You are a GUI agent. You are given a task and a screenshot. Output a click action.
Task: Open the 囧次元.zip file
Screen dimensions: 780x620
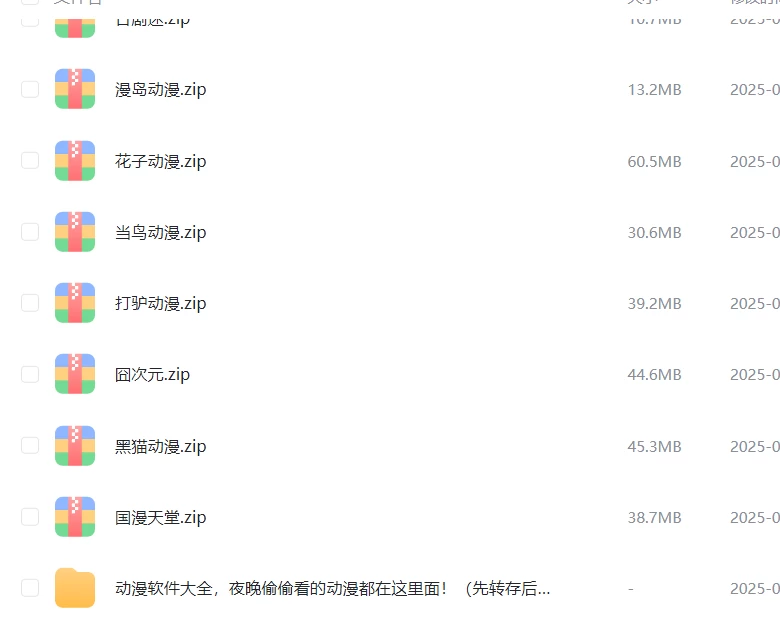[152, 375]
